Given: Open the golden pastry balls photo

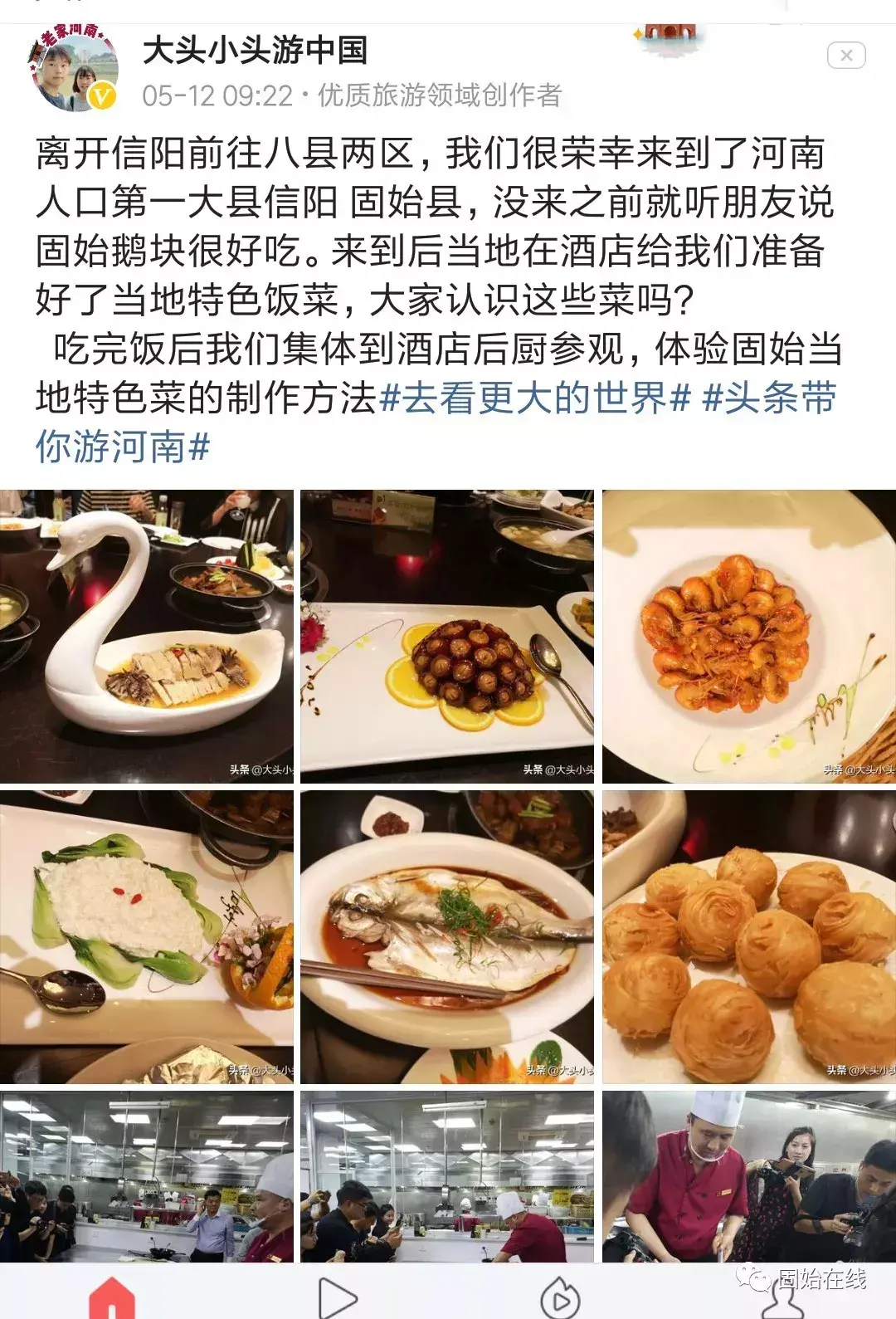Looking at the screenshot, I should coord(748,936).
